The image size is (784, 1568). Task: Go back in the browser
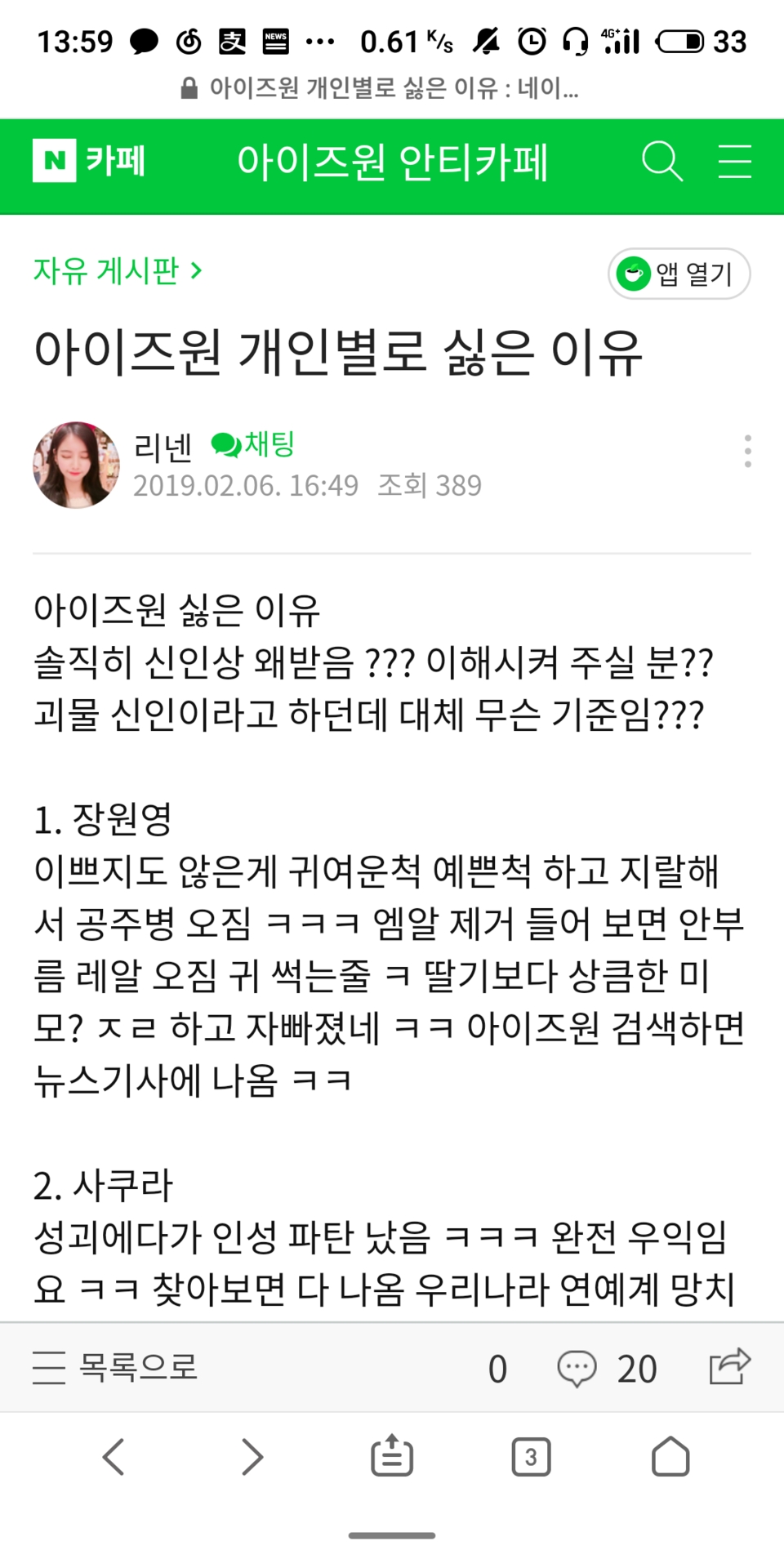pos(114,1457)
